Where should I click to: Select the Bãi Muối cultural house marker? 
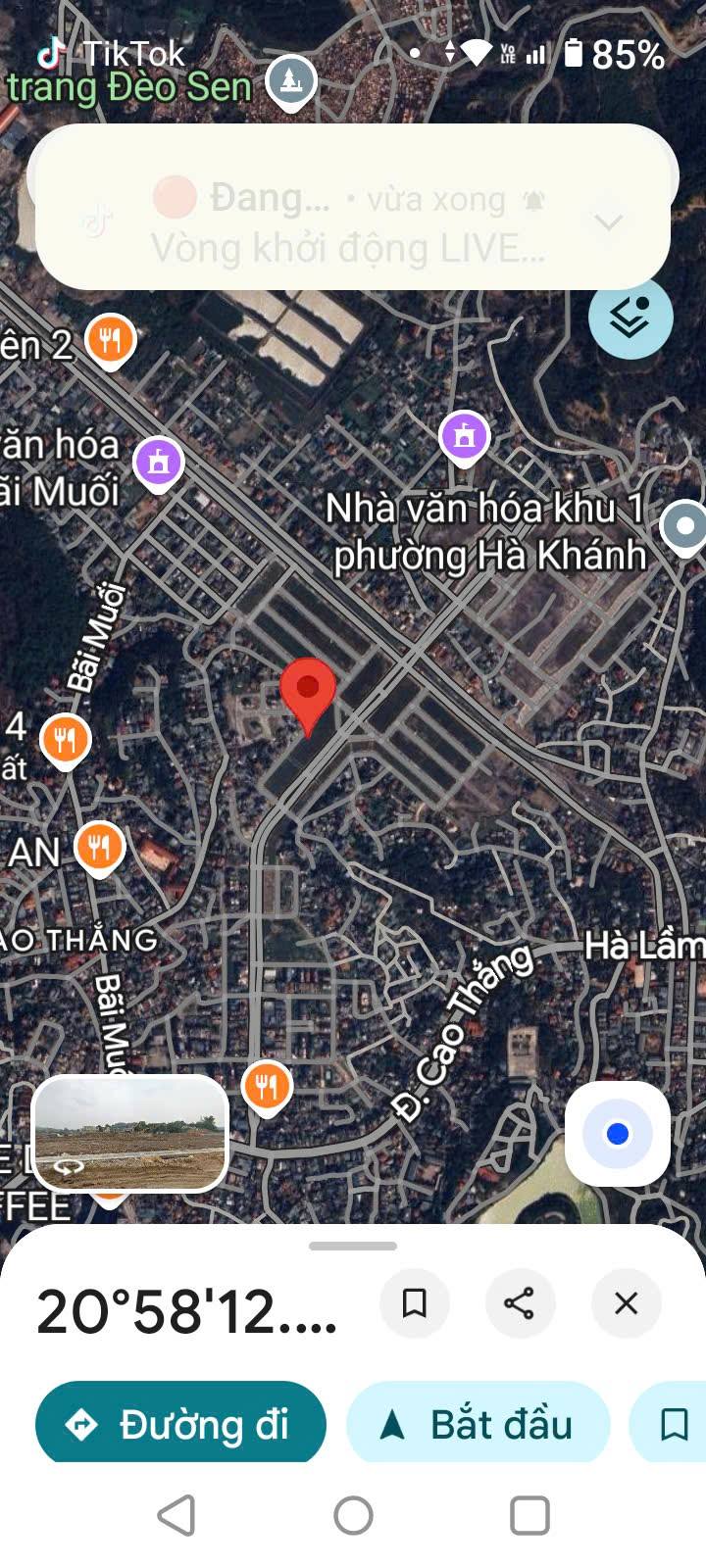159,462
